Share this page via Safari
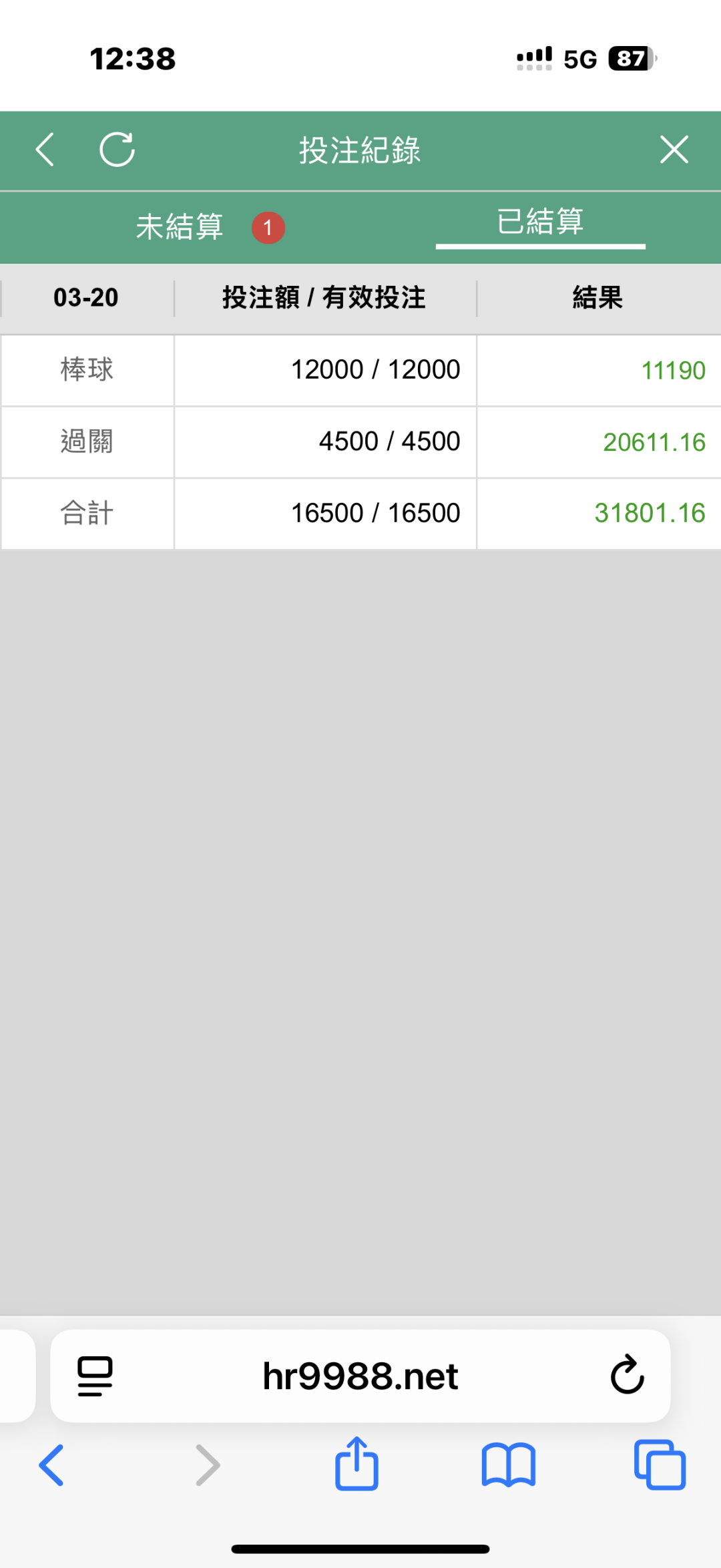 356,1464
